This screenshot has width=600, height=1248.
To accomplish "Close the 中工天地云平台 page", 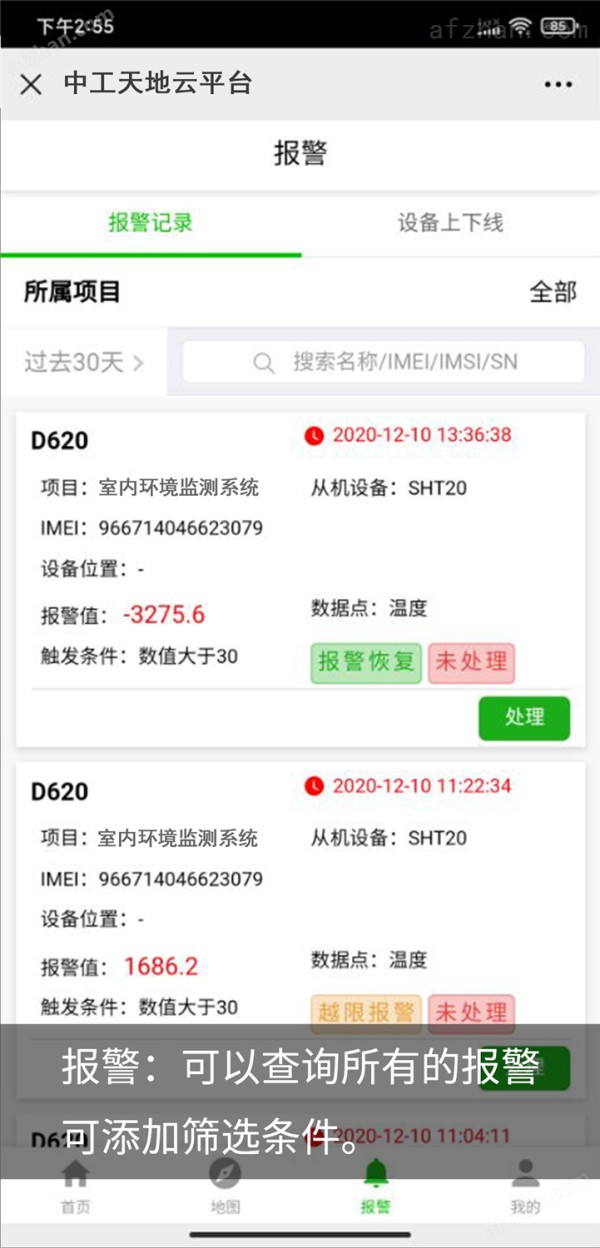I will tap(31, 84).
